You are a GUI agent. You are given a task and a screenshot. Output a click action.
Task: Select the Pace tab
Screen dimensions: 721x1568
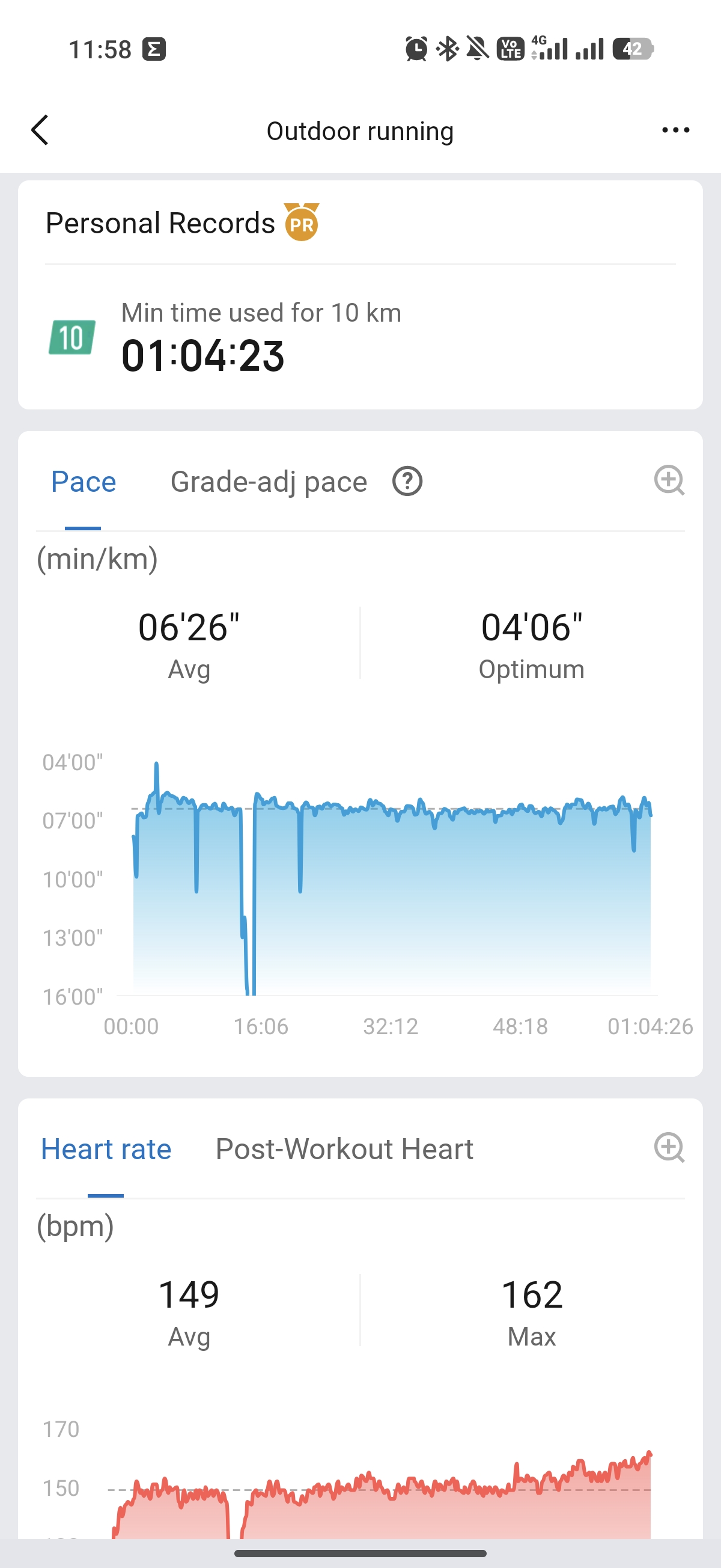tap(84, 482)
